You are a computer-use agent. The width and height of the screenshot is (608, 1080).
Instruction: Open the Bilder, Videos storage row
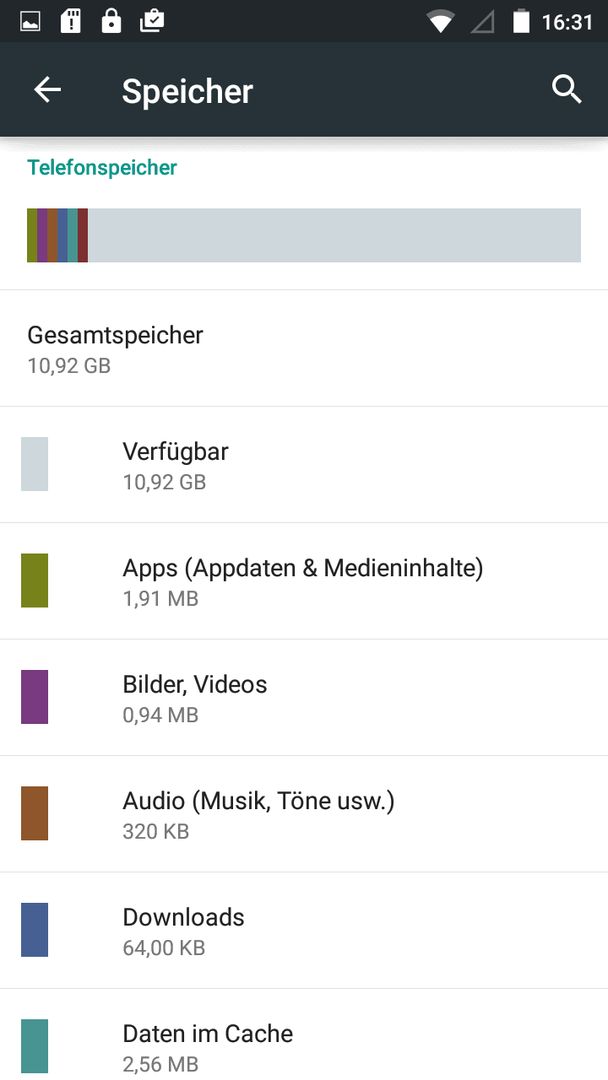coord(304,697)
